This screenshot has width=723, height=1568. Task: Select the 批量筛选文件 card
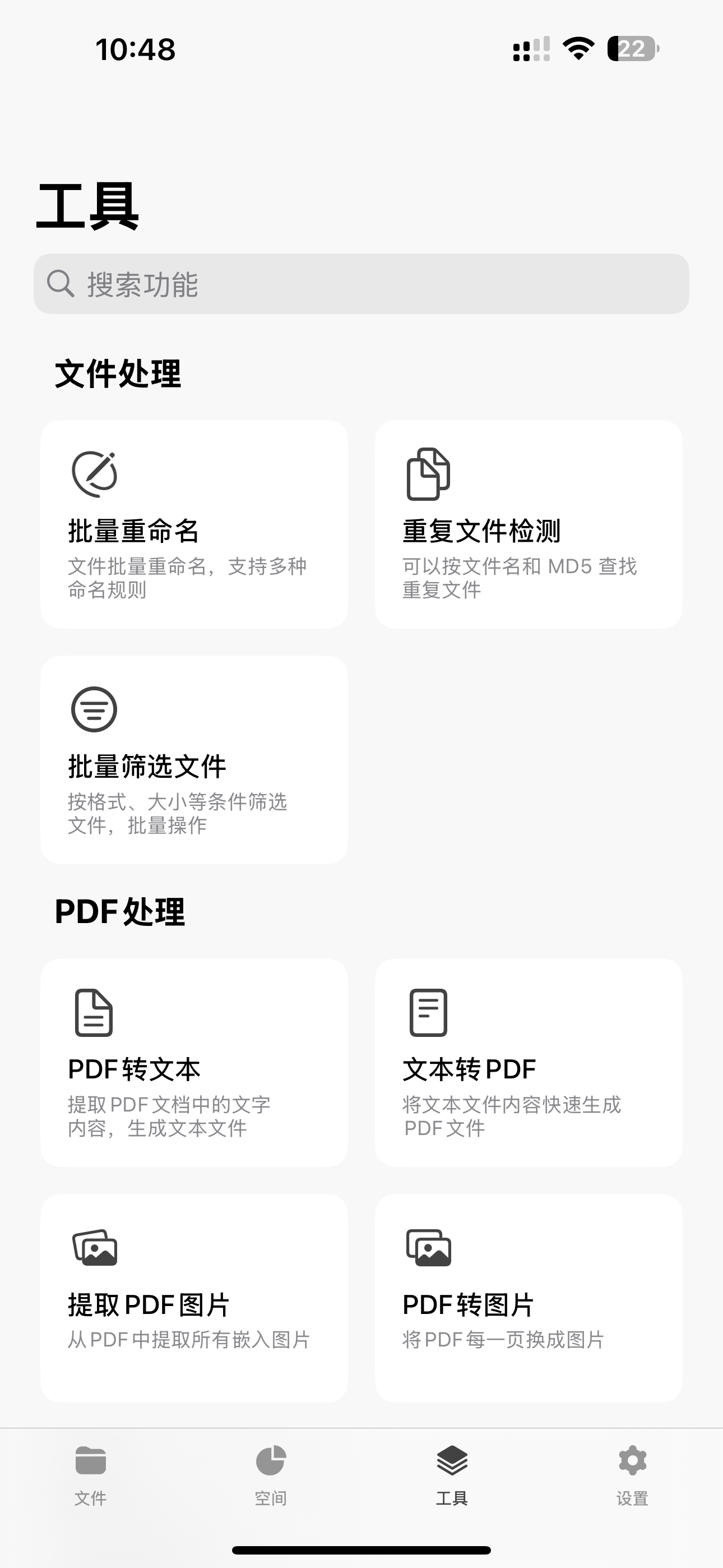[194, 759]
